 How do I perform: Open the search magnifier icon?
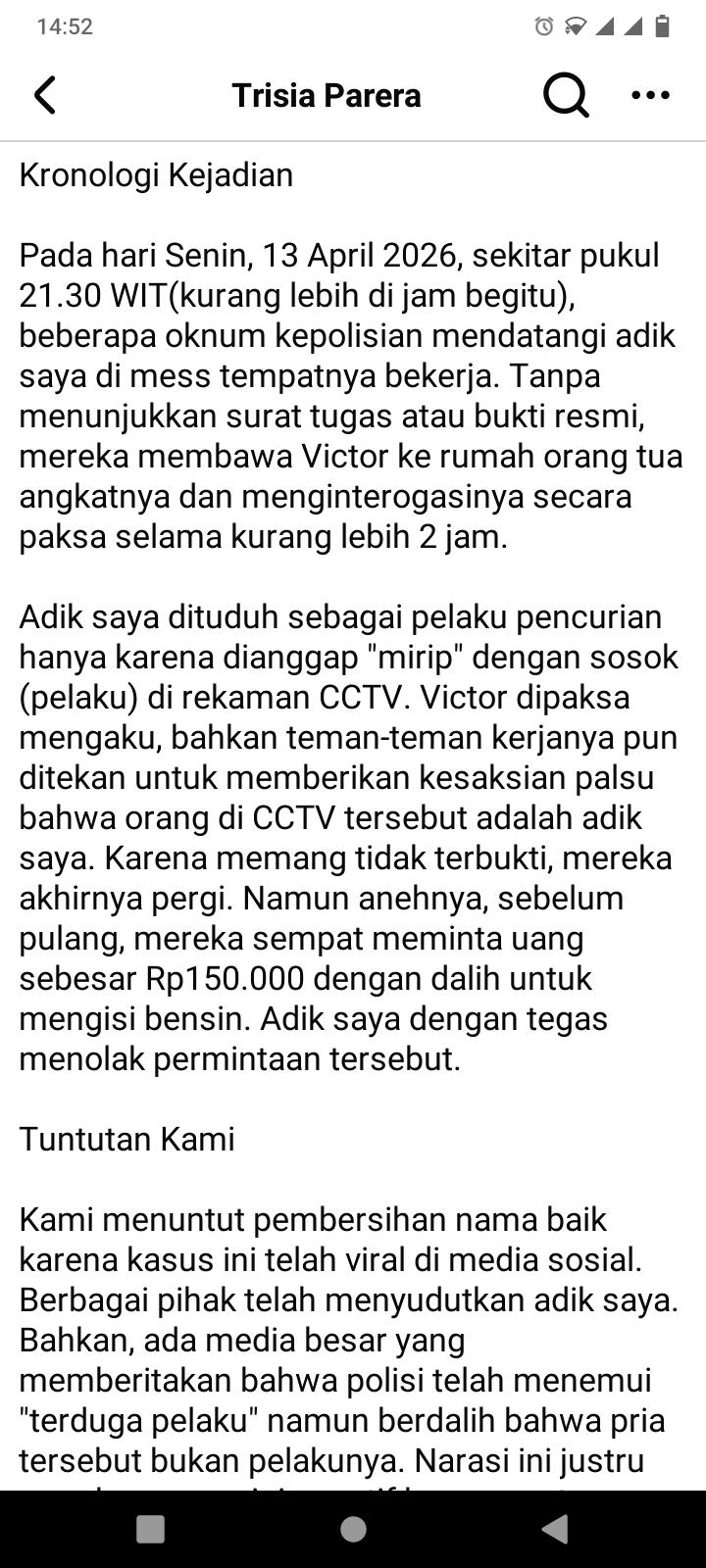coord(566,95)
